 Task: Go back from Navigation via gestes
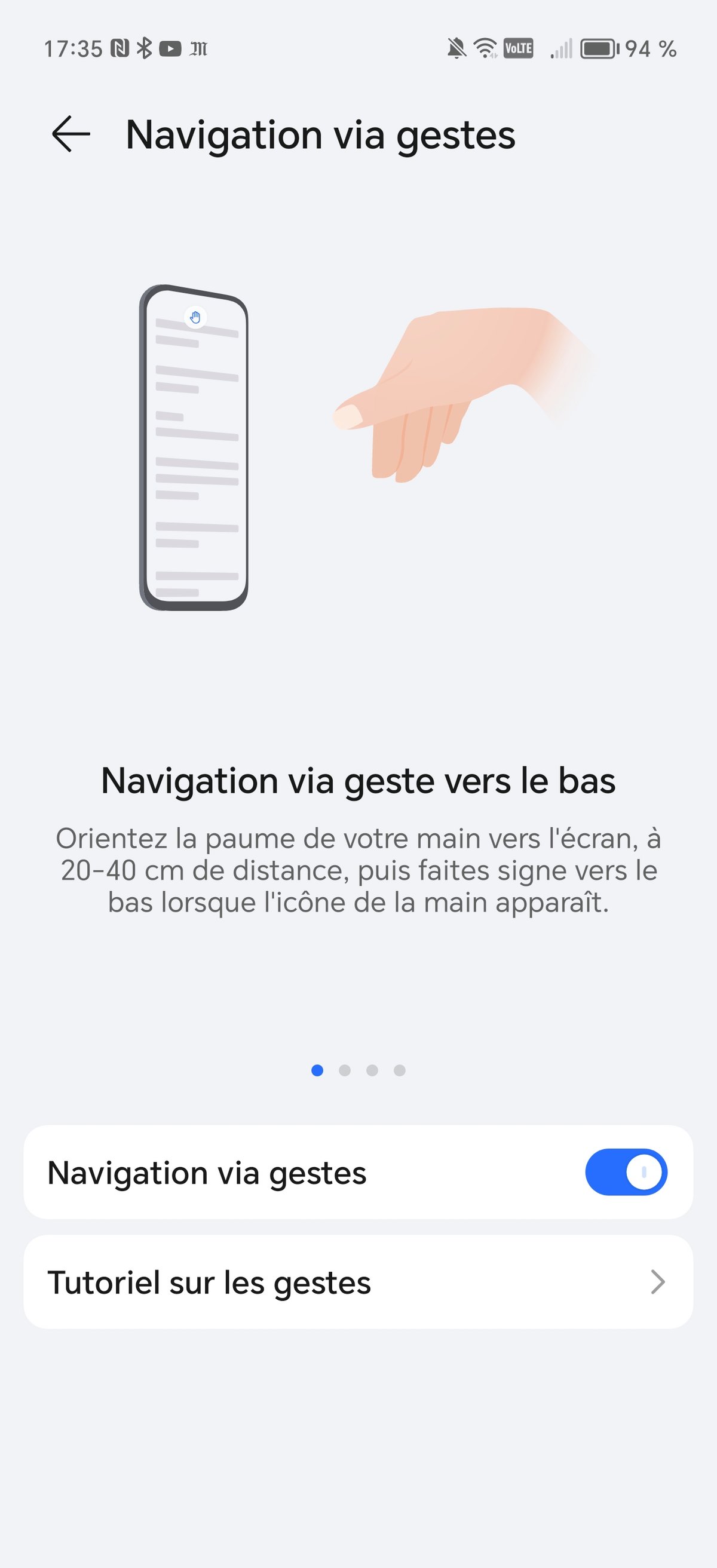[71, 134]
